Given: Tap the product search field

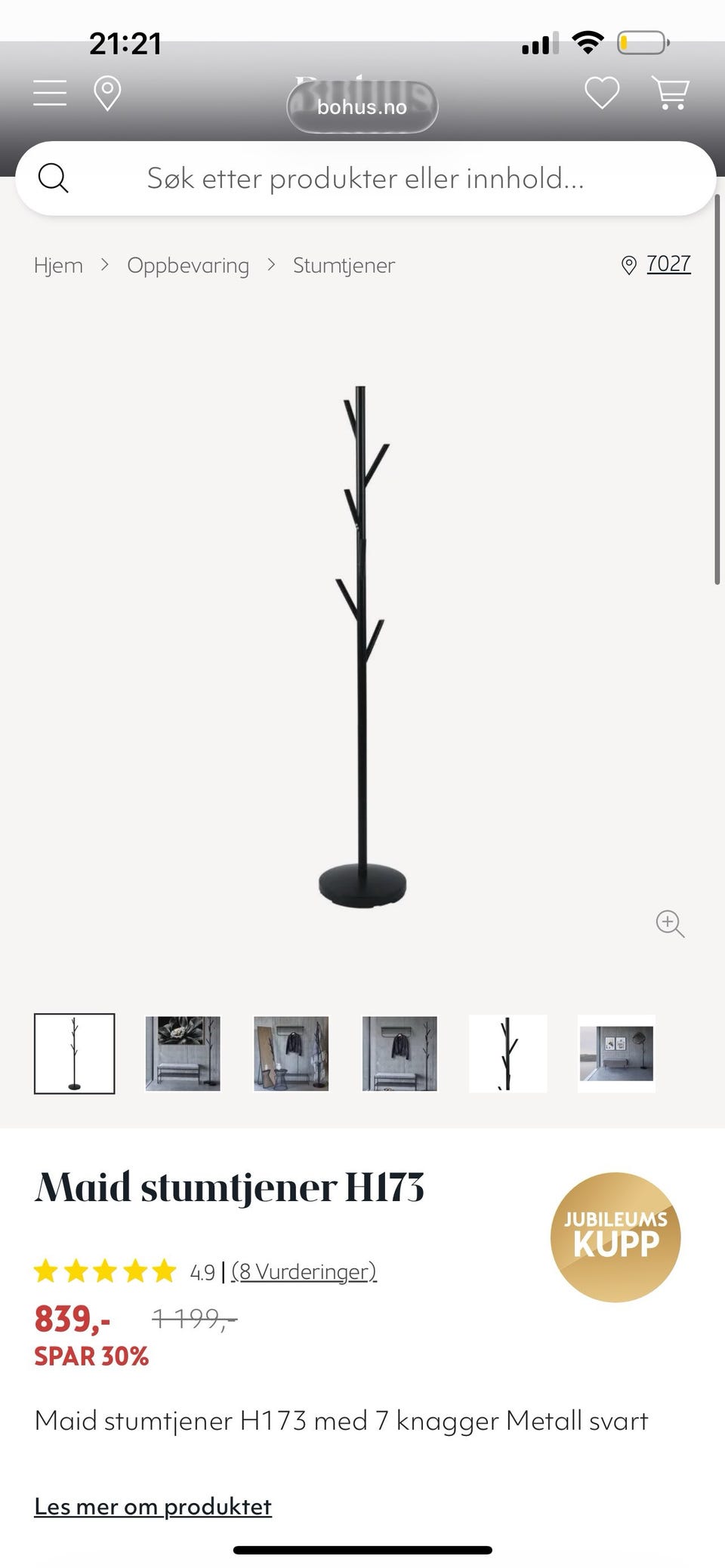Looking at the screenshot, I should click(366, 179).
